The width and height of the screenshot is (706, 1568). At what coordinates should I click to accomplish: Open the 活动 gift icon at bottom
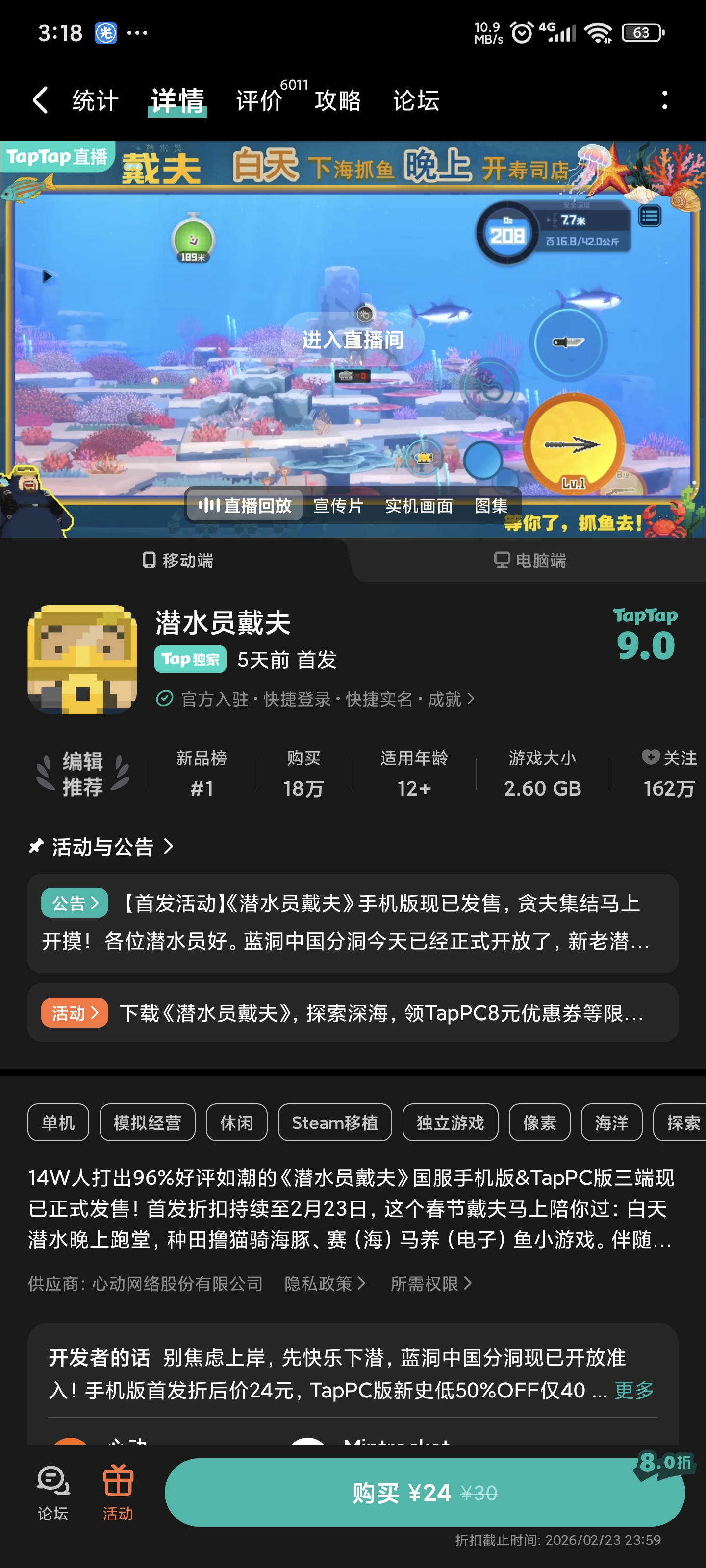coord(118,1491)
